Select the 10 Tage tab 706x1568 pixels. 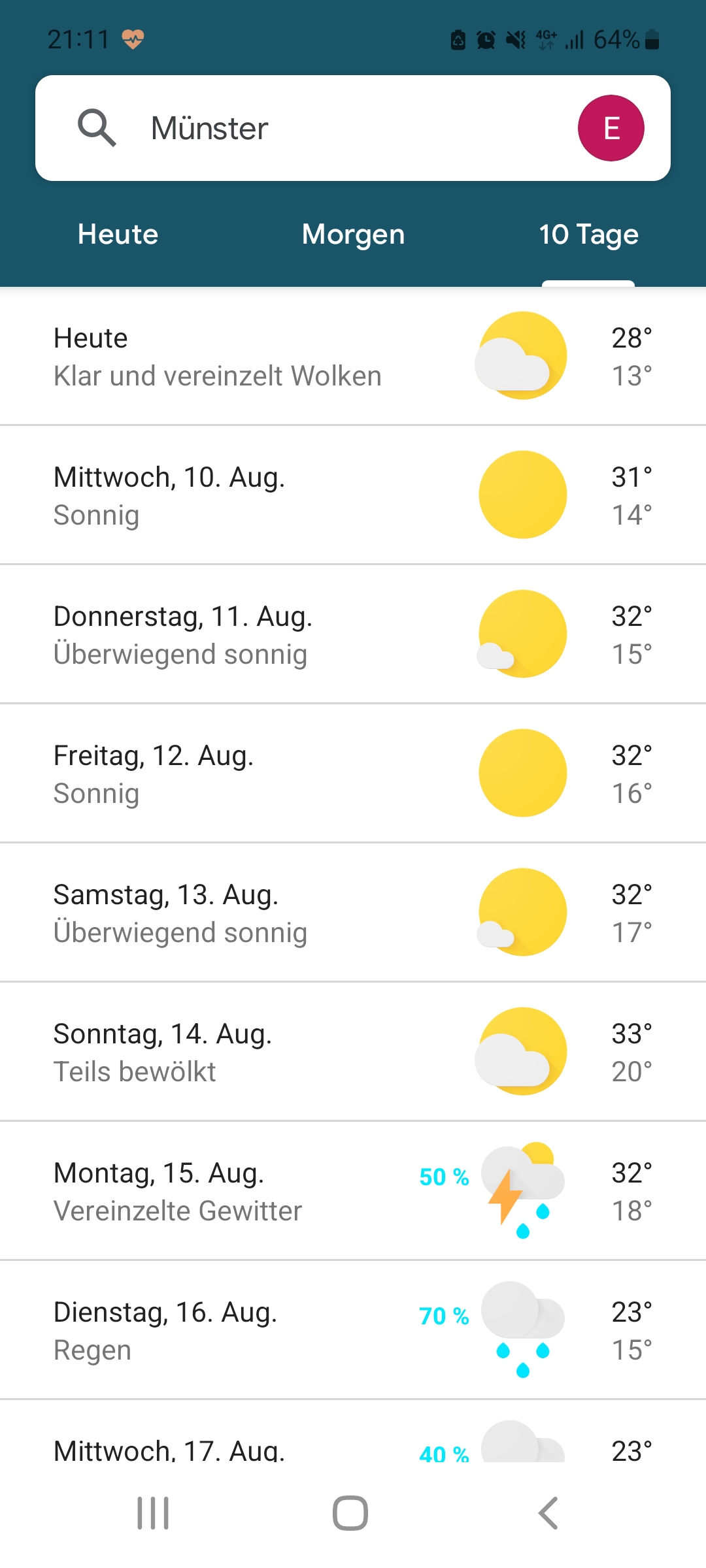[588, 234]
